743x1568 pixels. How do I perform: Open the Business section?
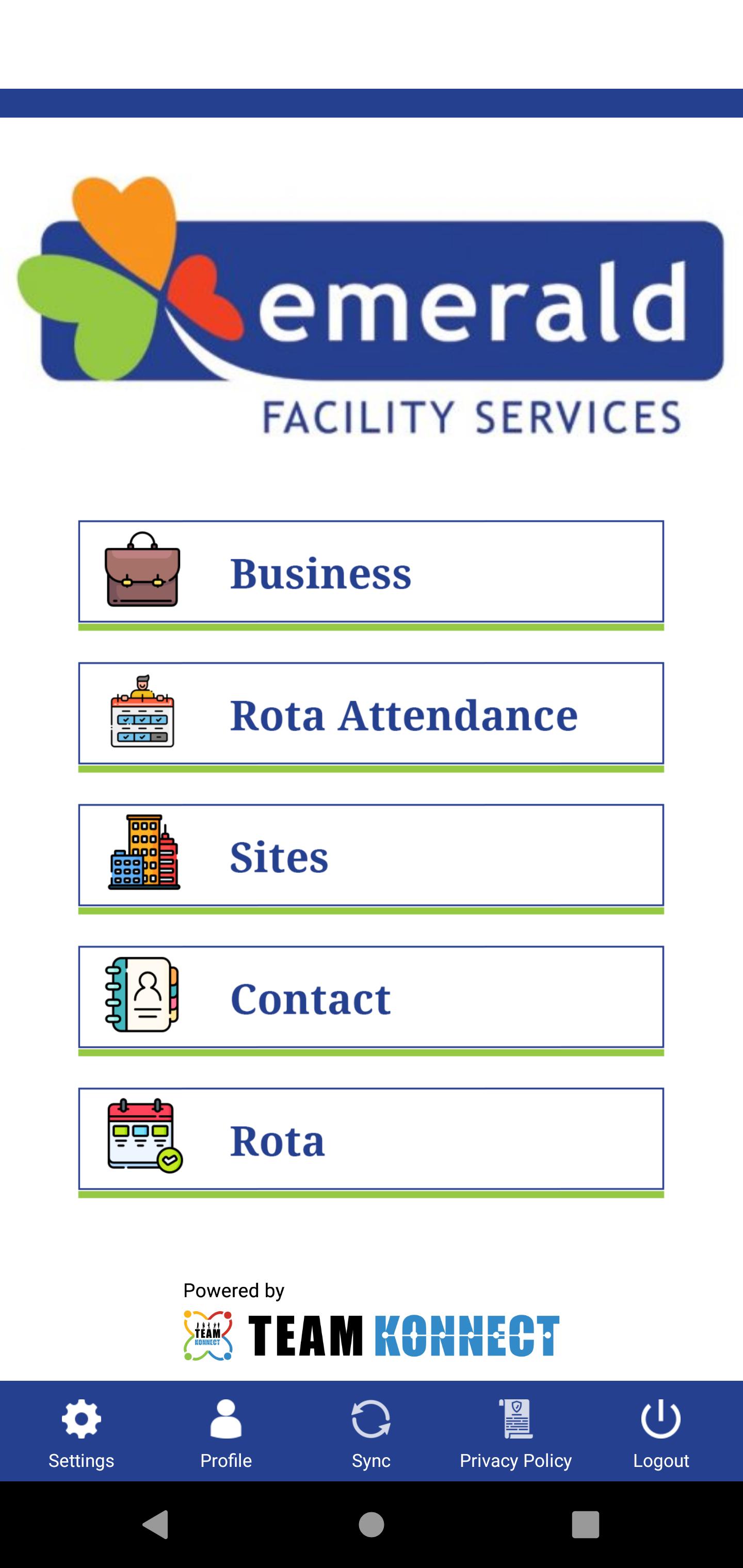click(x=372, y=570)
